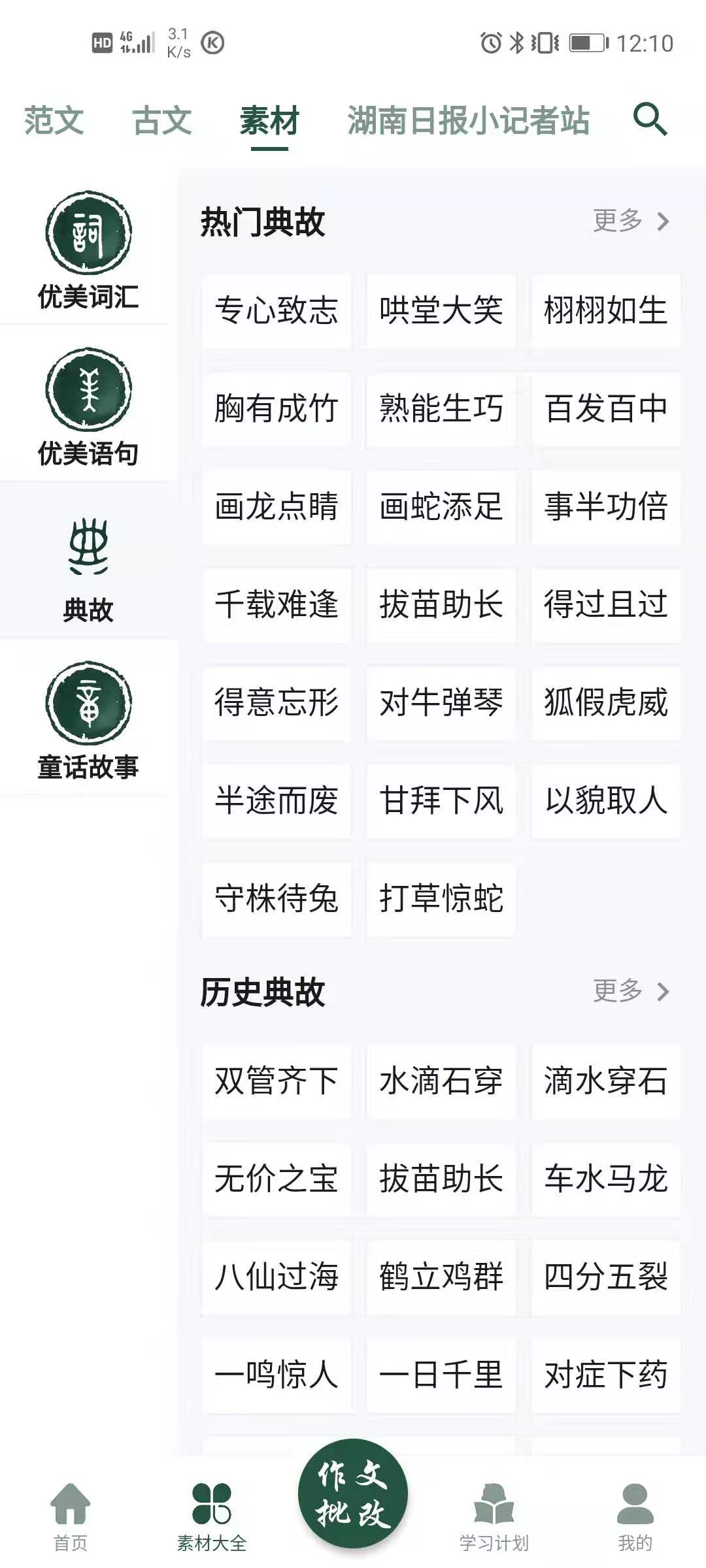Image resolution: width=706 pixels, height=1568 pixels.
Task: Open the 双管齐下 idiom chip
Action: (x=277, y=1081)
